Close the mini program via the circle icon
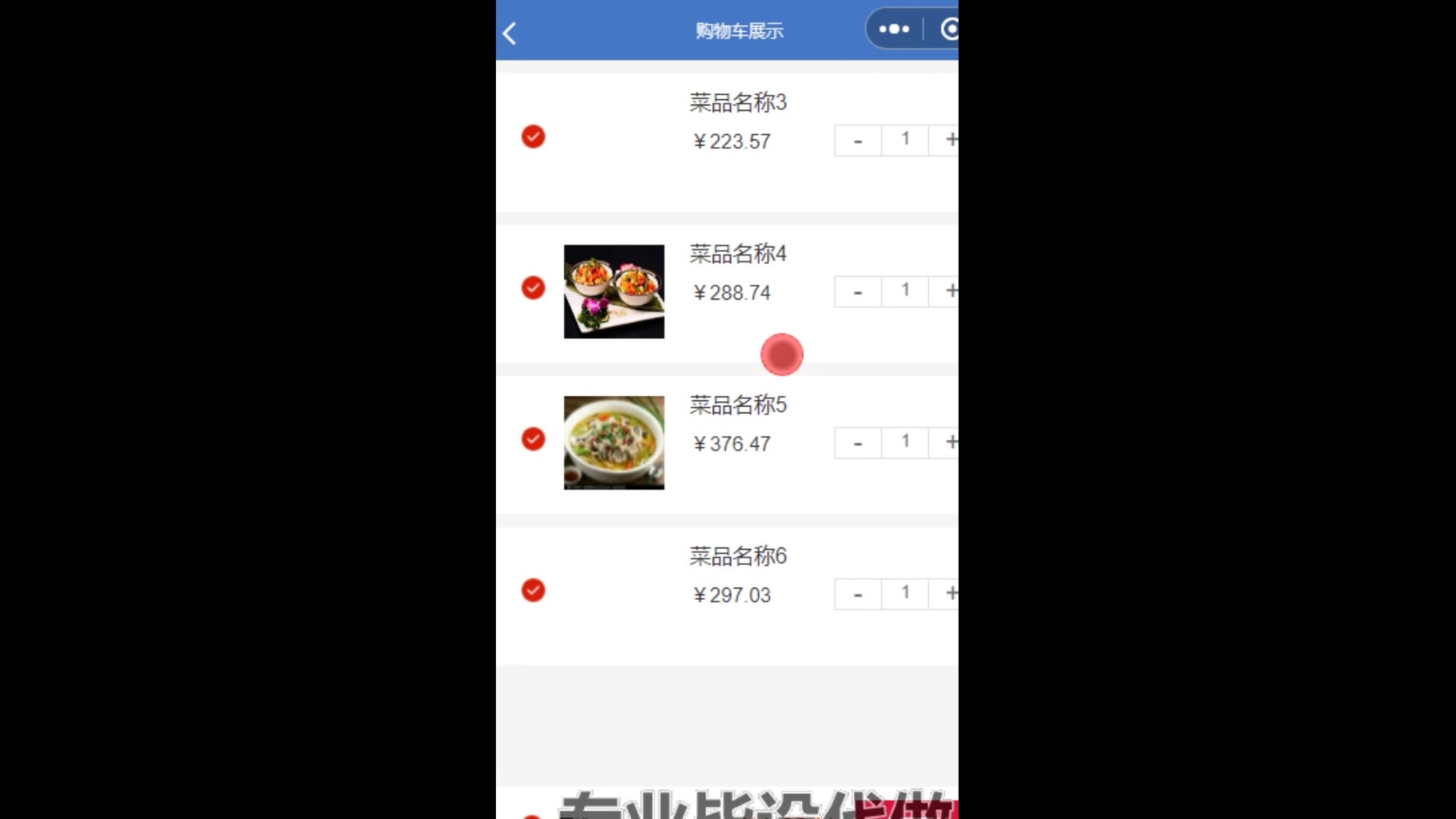Viewport: 1456px width, 819px height. click(949, 29)
